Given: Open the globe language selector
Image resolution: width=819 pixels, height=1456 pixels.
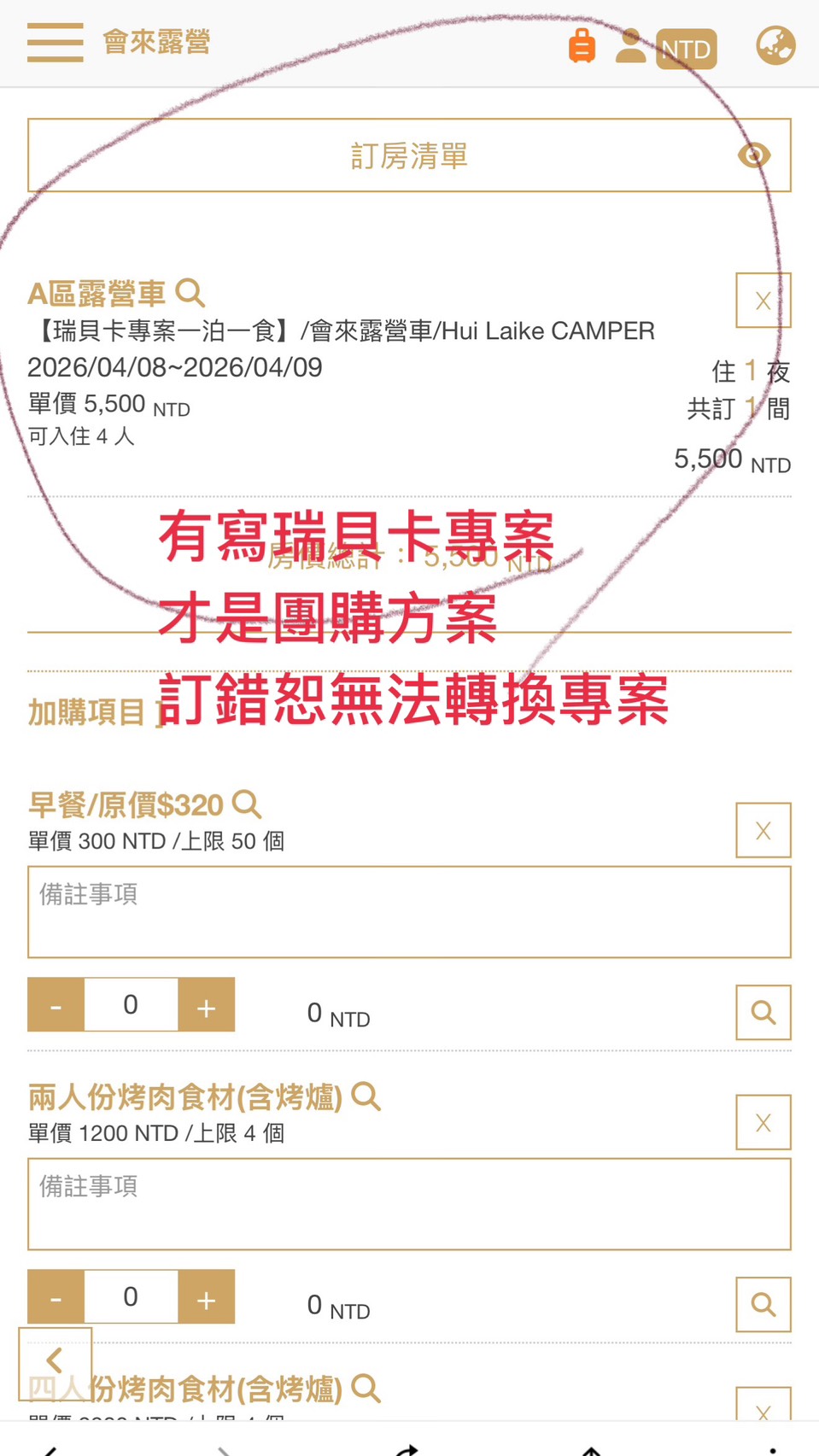Looking at the screenshot, I should coord(775,45).
